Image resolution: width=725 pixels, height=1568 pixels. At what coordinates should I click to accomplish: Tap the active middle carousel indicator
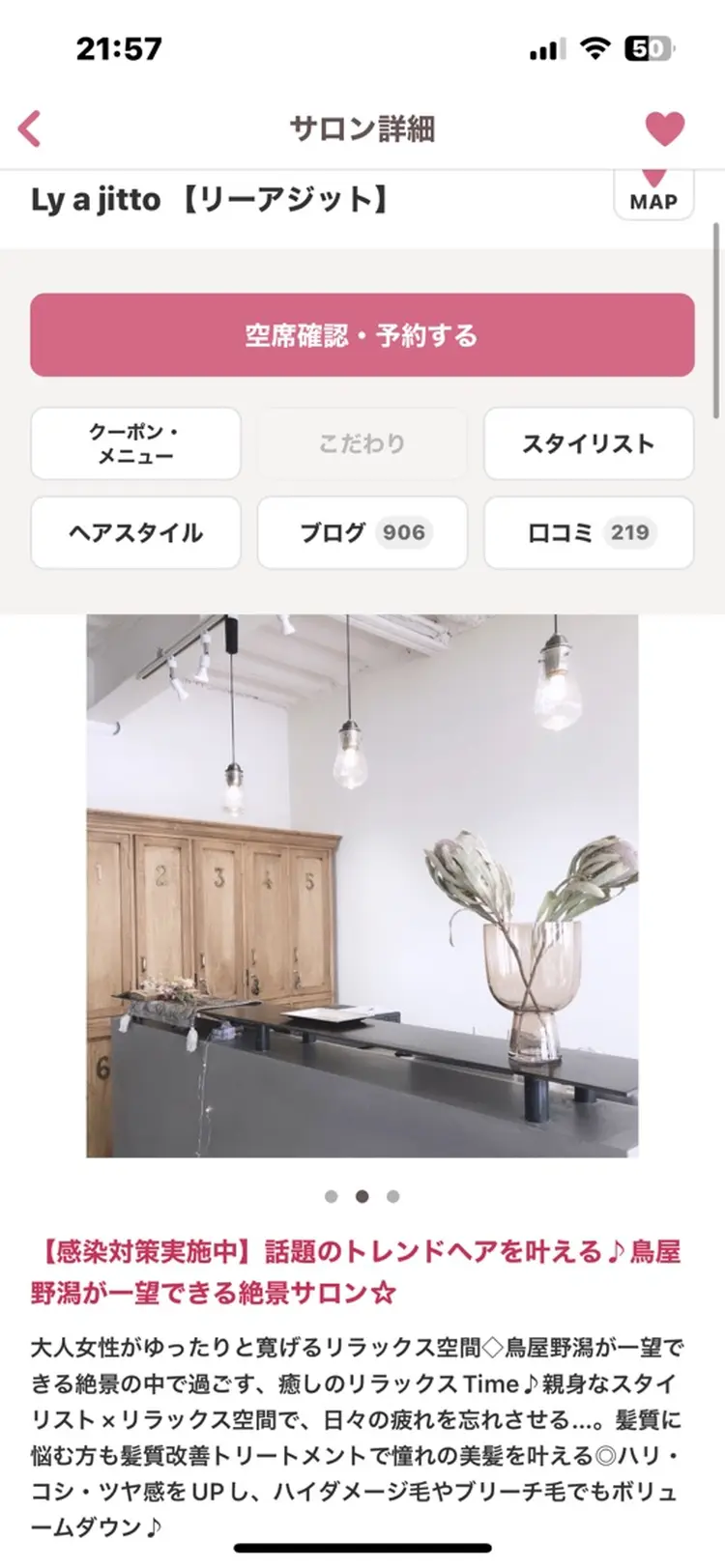pos(362,1195)
